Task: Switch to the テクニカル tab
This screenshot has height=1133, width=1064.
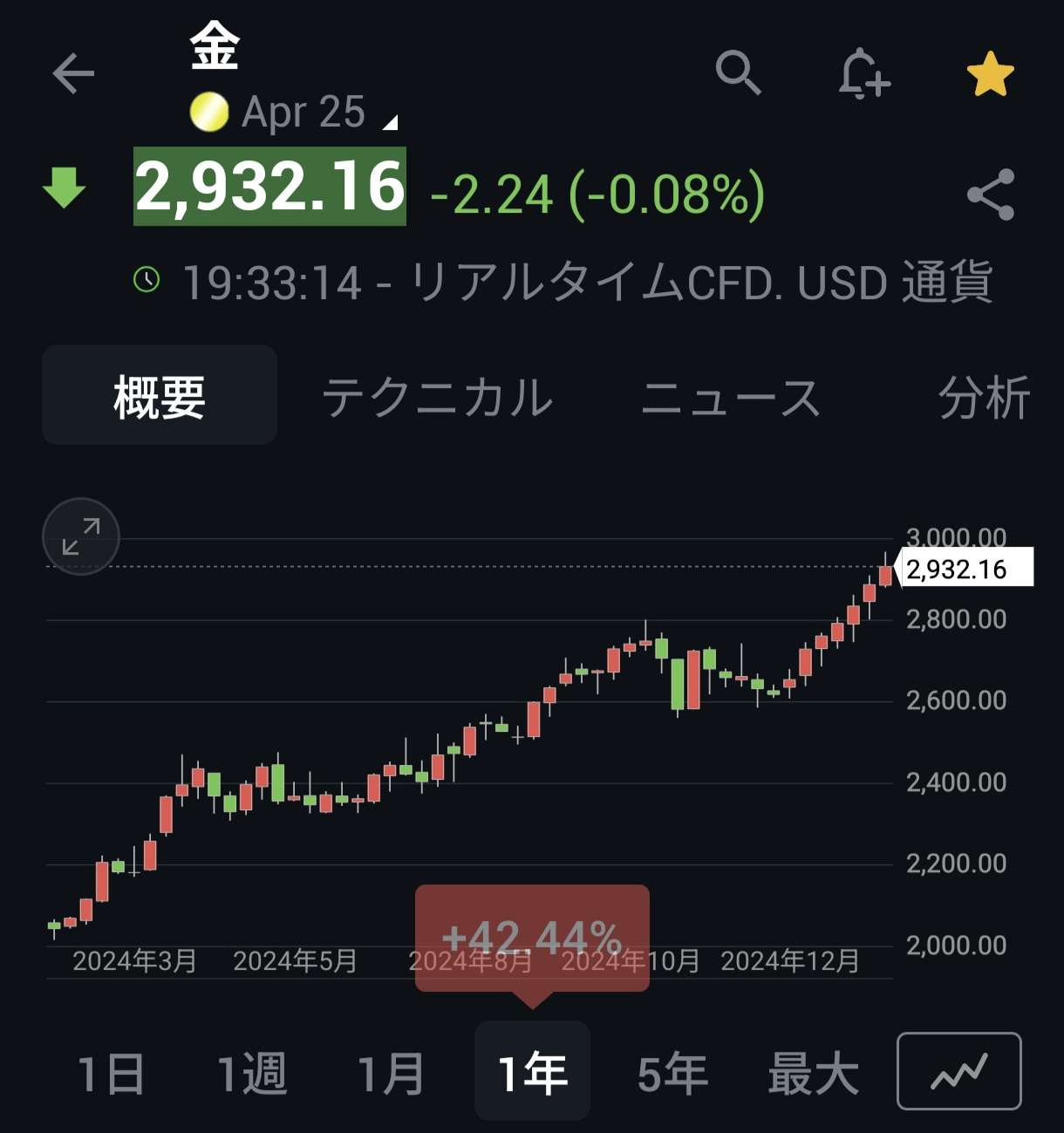Action: tap(438, 398)
